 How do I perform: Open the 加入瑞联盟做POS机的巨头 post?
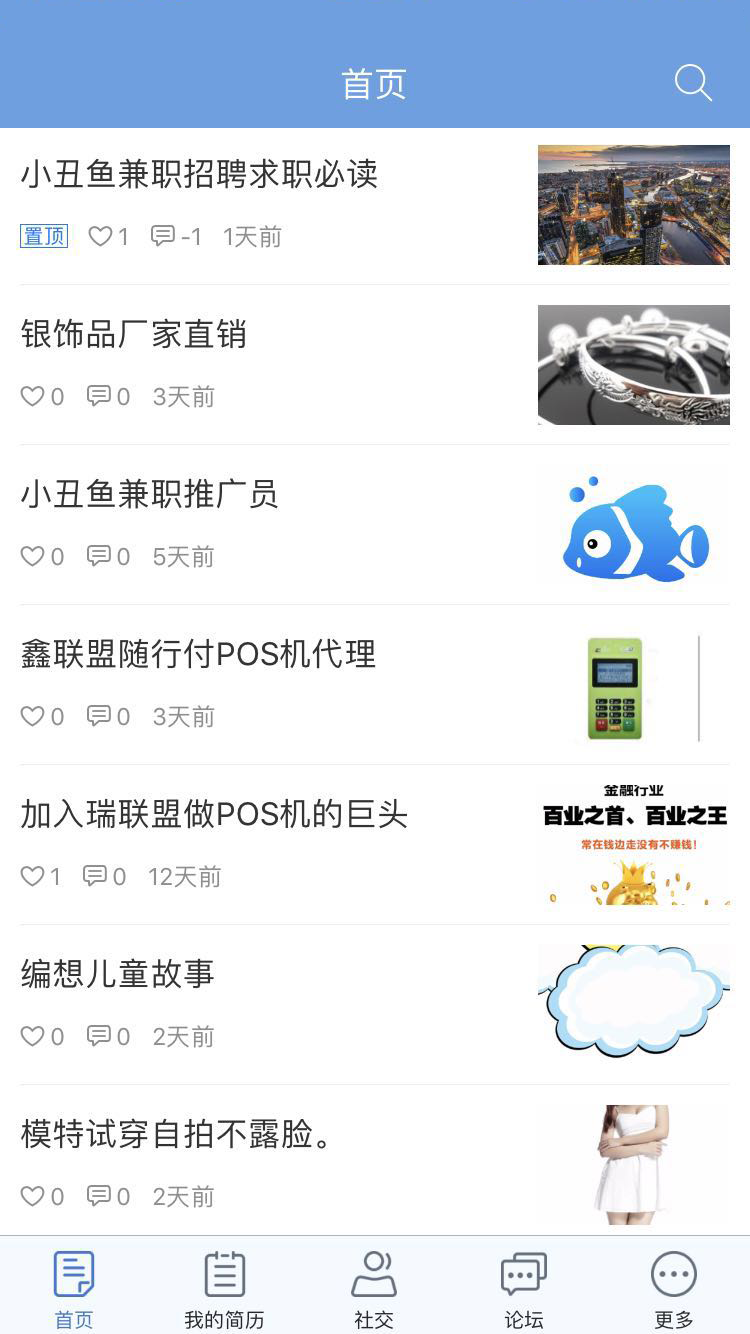(x=213, y=815)
